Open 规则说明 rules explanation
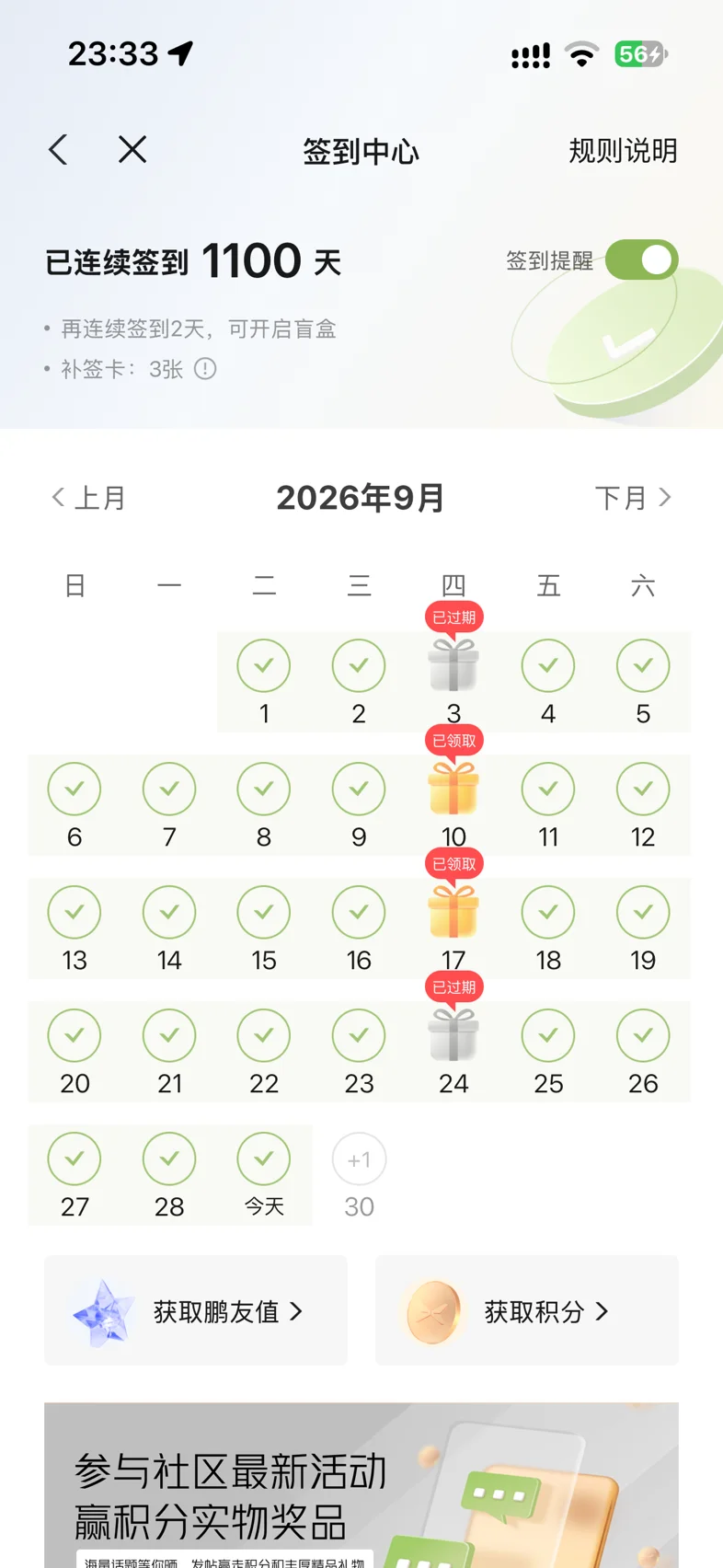This screenshot has width=723, height=1568. [x=623, y=151]
